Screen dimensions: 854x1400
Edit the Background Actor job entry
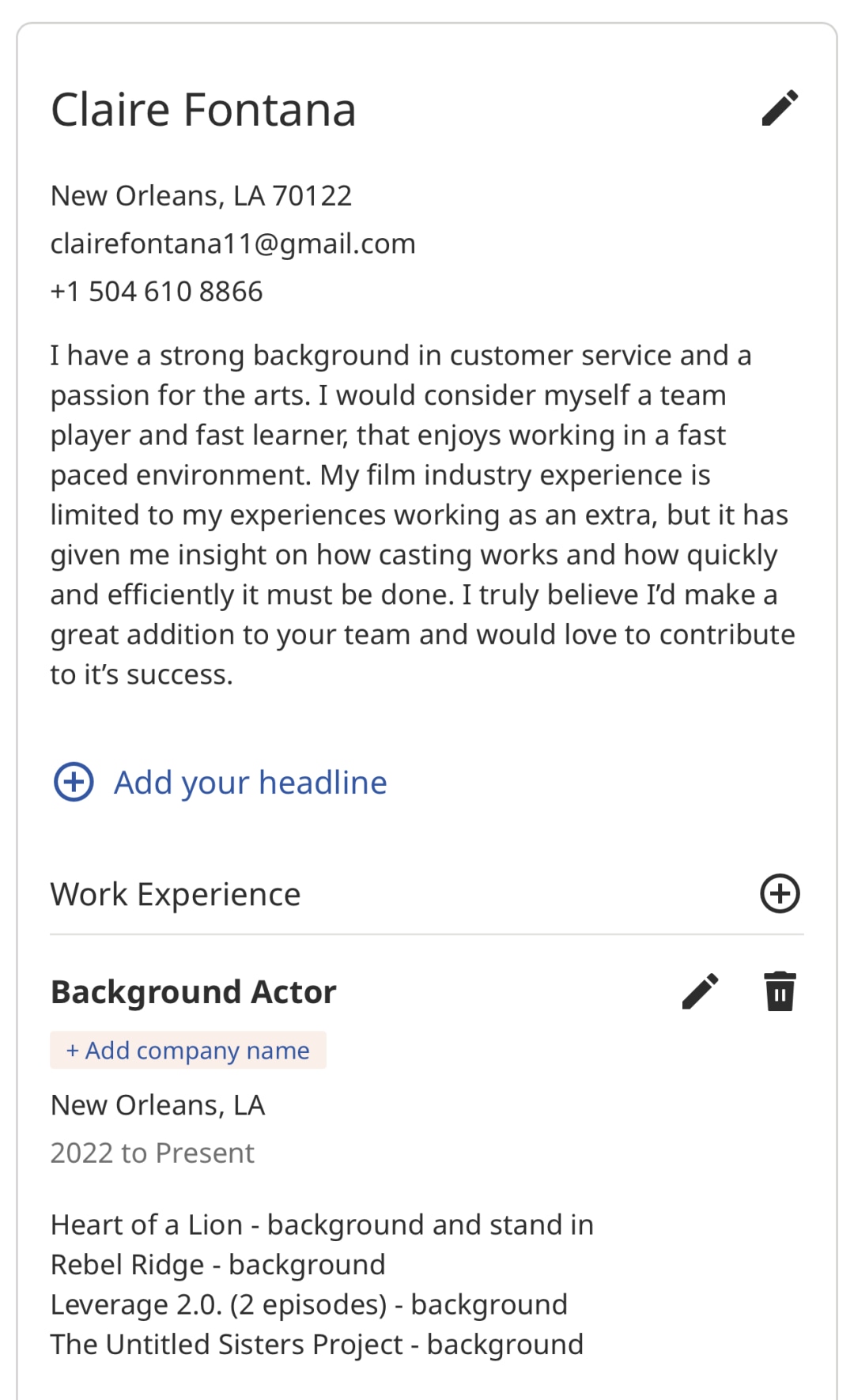click(701, 991)
